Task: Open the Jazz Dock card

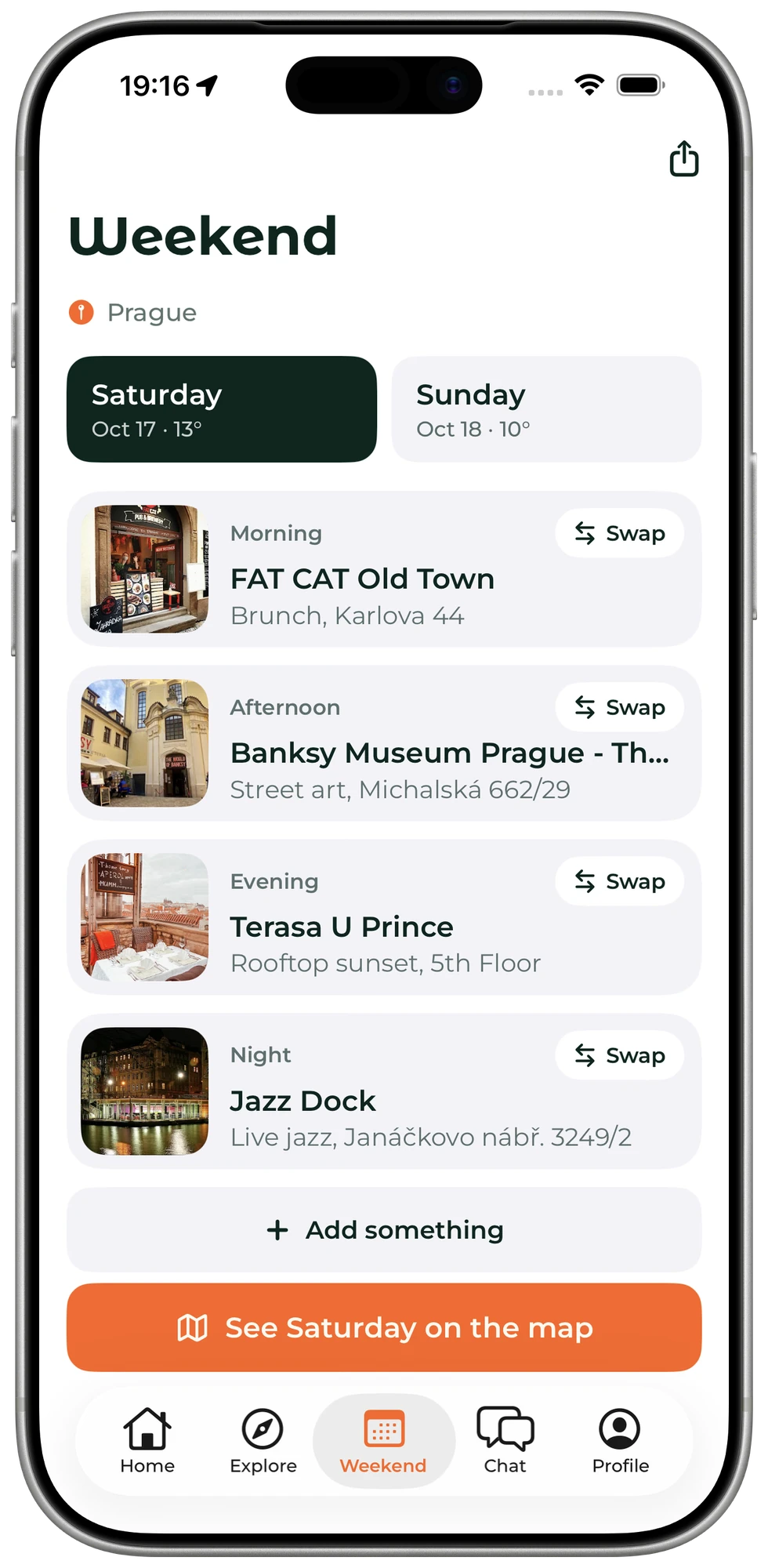Action: (384, 1091)
